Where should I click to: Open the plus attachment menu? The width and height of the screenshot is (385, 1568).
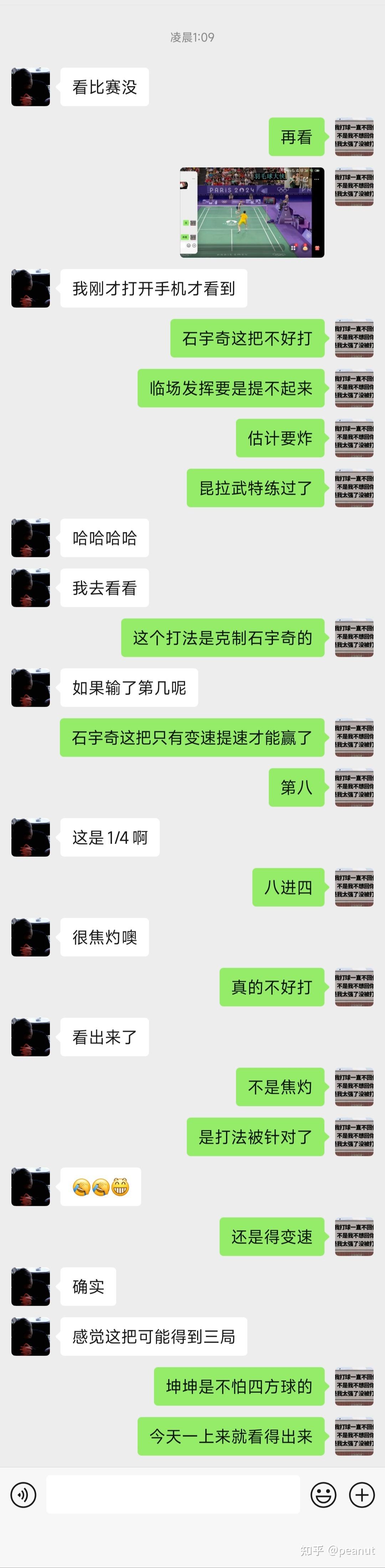(x=361, y=1494)
